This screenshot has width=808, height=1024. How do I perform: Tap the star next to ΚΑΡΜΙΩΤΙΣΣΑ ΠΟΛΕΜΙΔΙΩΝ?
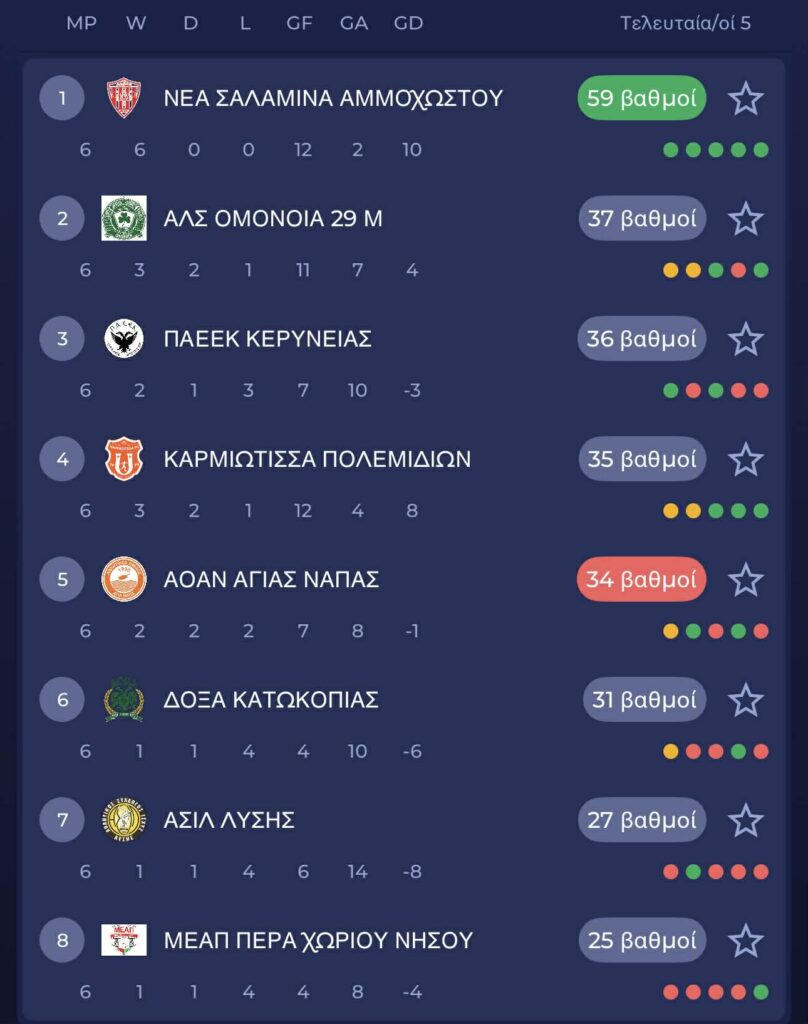coord(745,460)
